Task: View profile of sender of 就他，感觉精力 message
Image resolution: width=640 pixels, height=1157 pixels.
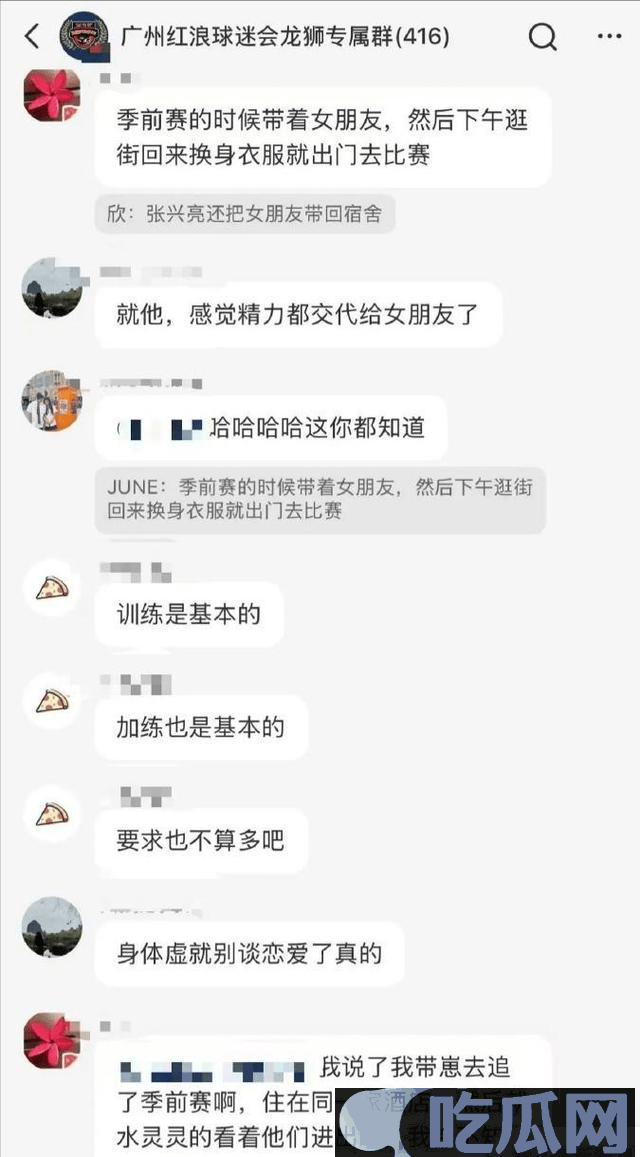Action: click(x=52, y=288)
